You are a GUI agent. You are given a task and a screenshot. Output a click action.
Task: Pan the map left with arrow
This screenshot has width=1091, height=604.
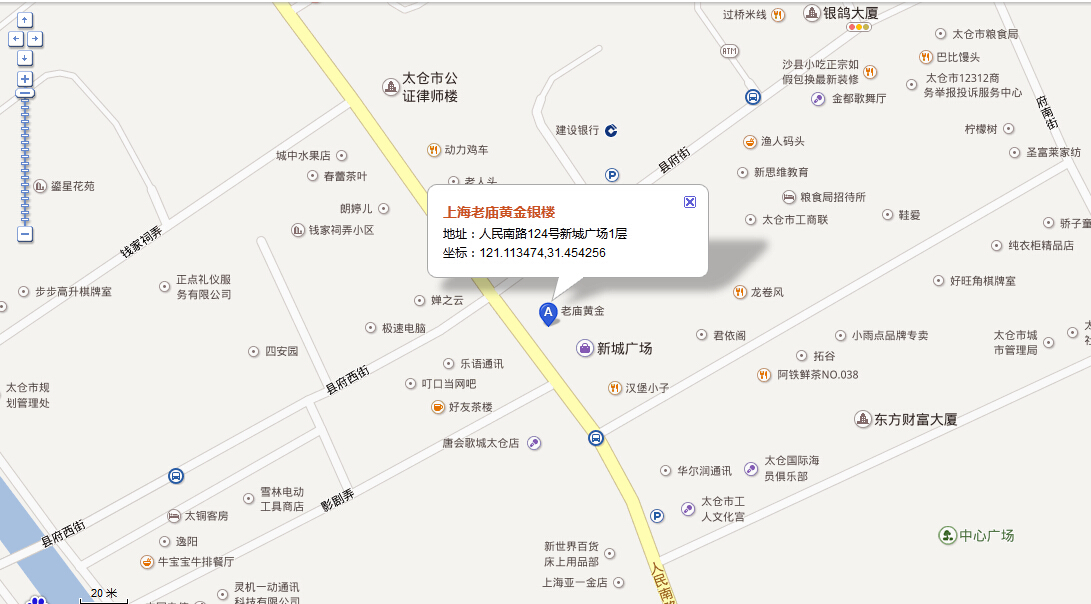tap(16, 39)
